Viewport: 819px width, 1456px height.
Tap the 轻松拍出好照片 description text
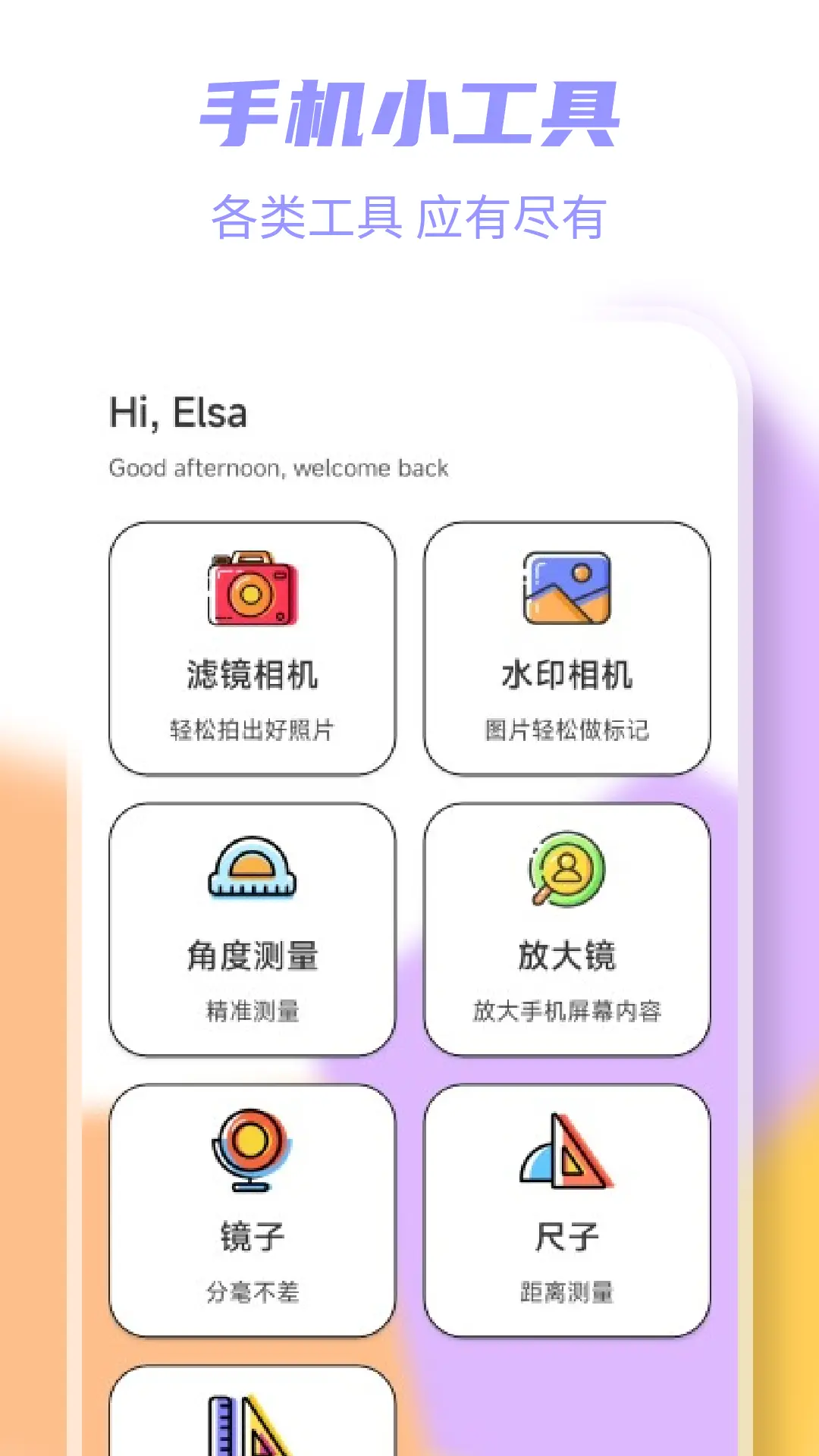point(250,730)
